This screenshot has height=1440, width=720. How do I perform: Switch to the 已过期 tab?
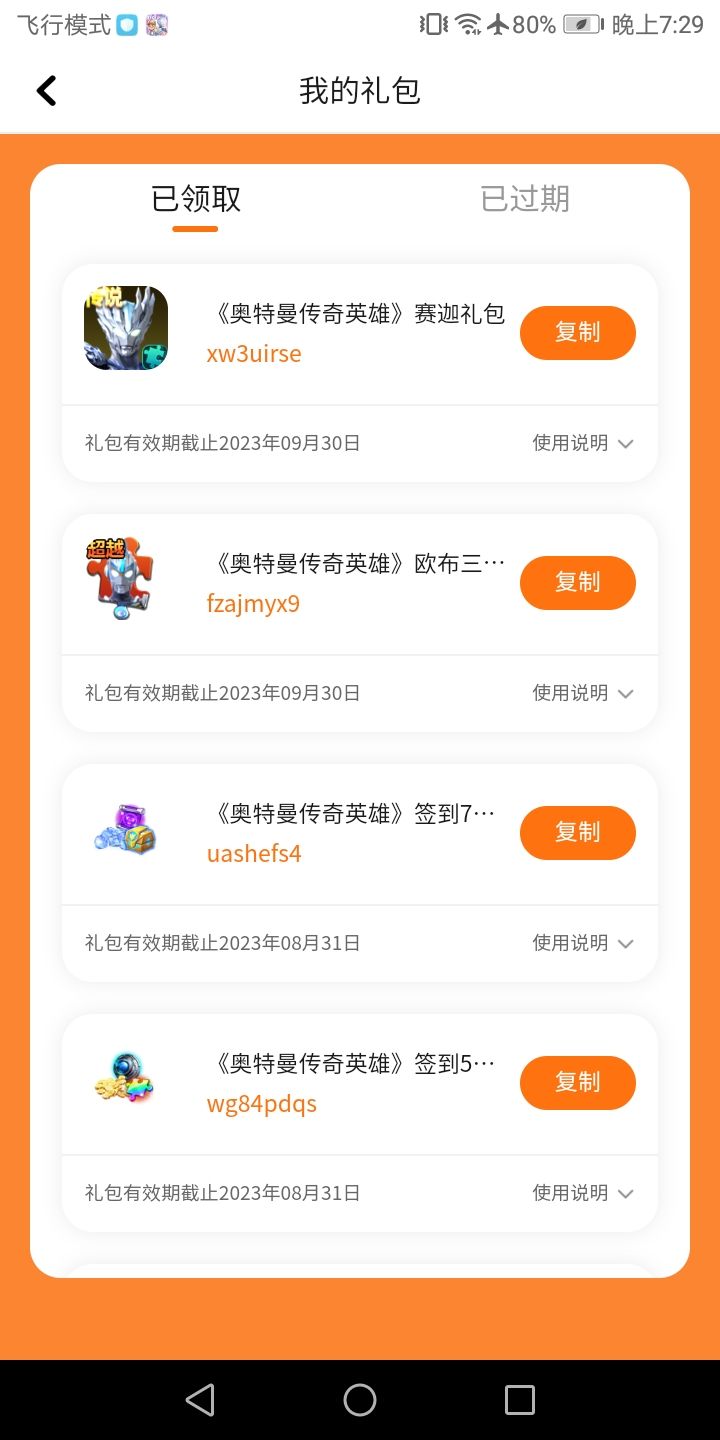coord(525,199)
